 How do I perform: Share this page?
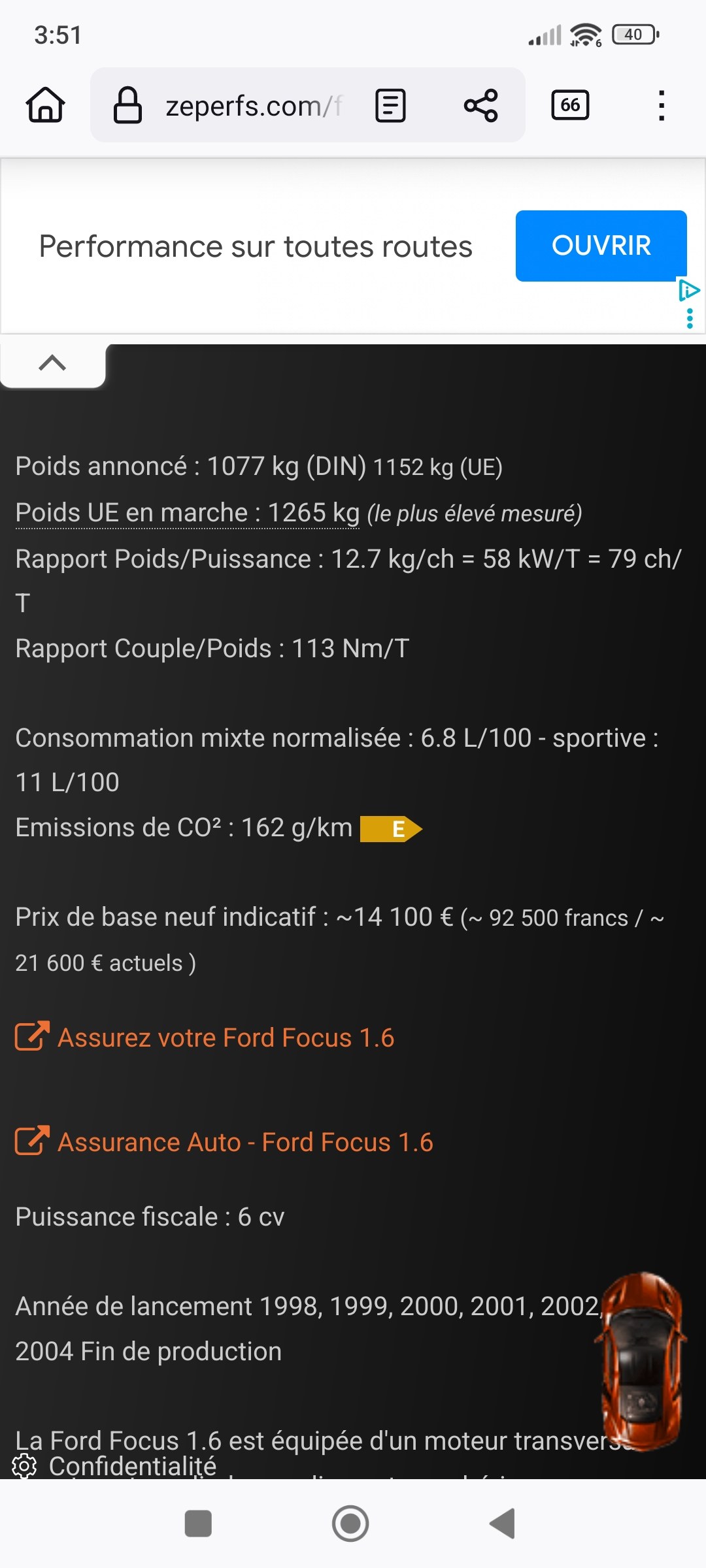tap(481, 106)
